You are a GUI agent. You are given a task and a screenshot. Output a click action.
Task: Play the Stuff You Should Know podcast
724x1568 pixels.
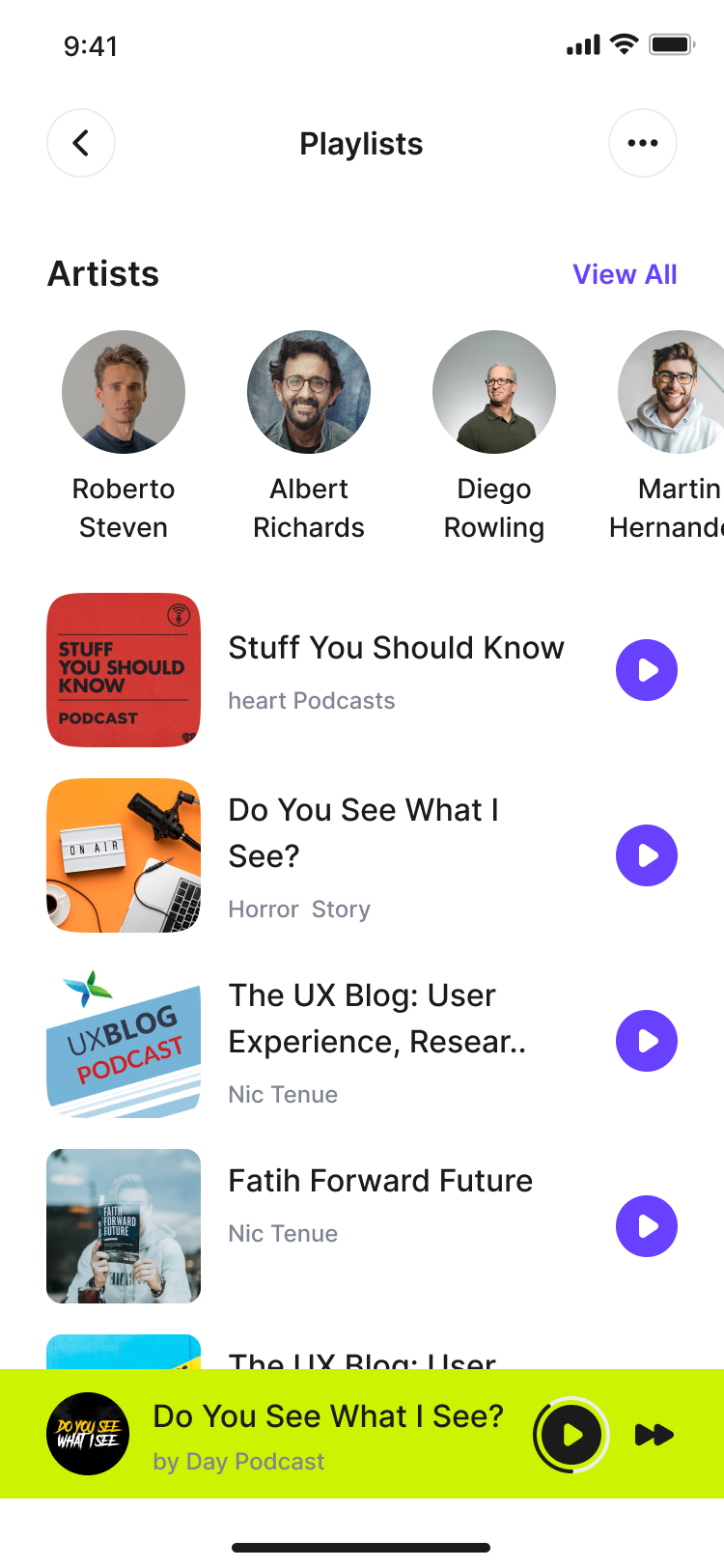[647, 670]
